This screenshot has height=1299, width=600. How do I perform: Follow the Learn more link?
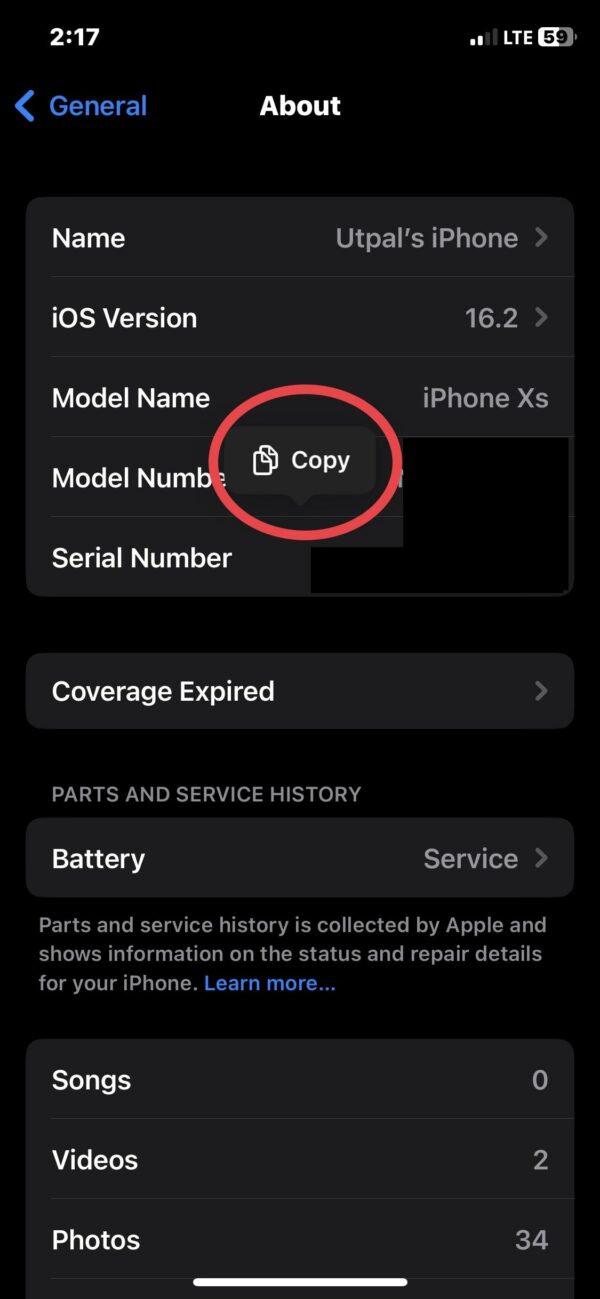click(x=270, y=984)
